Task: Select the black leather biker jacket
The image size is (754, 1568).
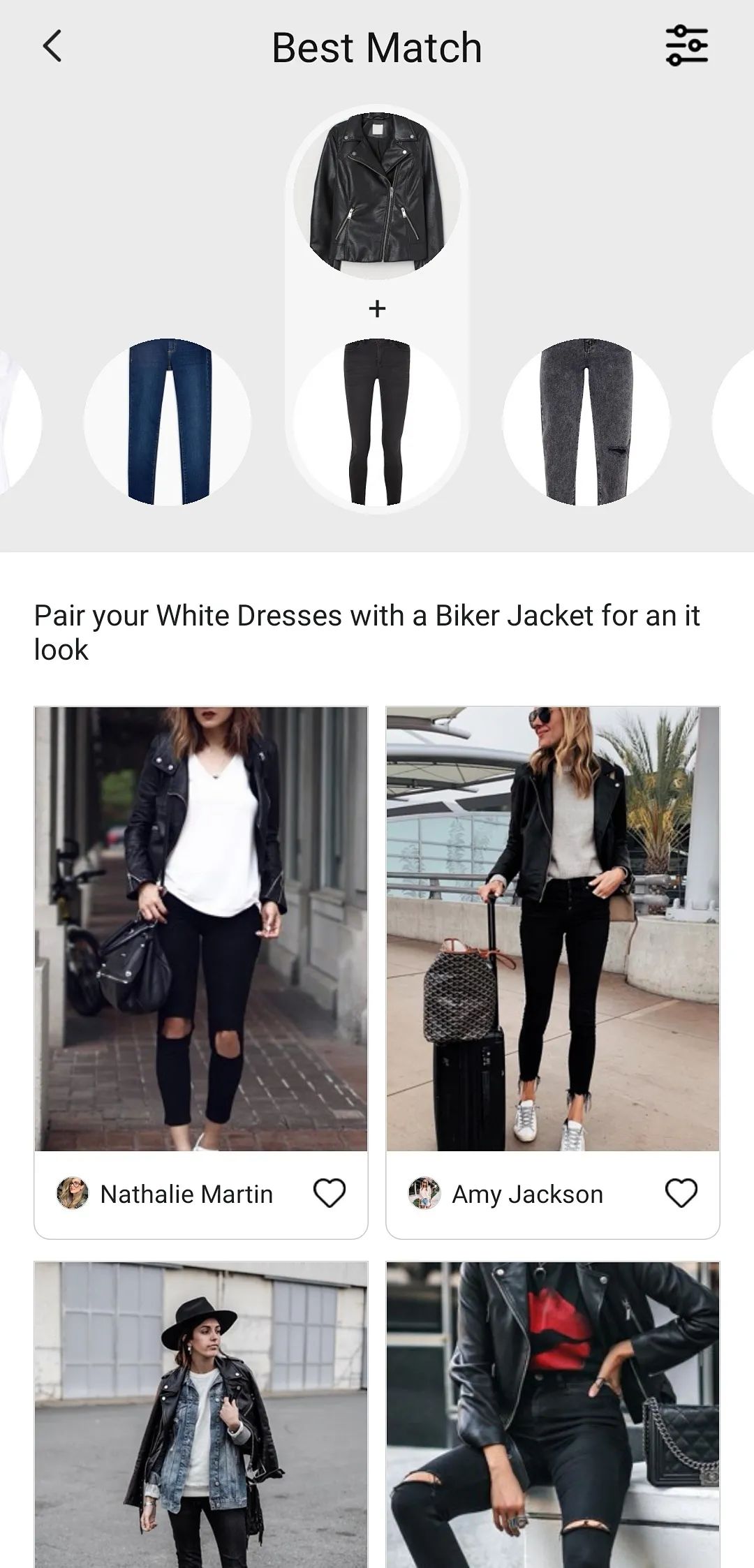Action: click(x=377, y=195)
